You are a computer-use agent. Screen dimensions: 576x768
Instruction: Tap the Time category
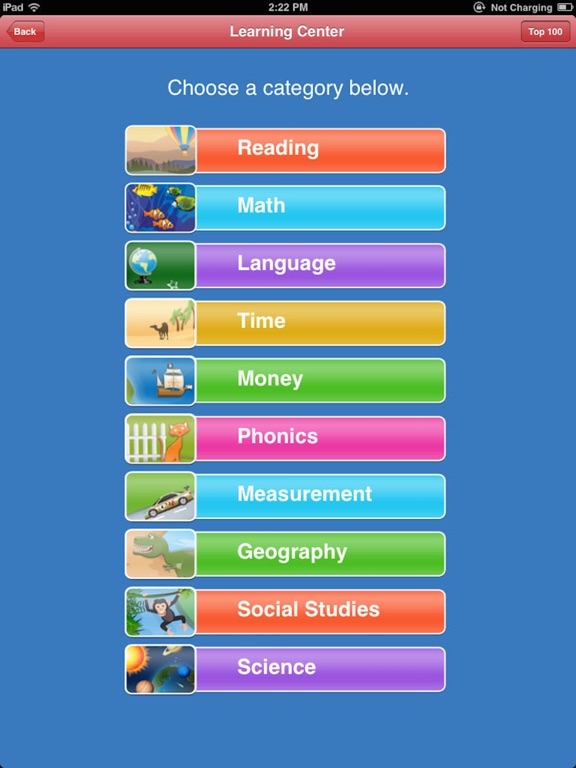(x=285, y=323)
